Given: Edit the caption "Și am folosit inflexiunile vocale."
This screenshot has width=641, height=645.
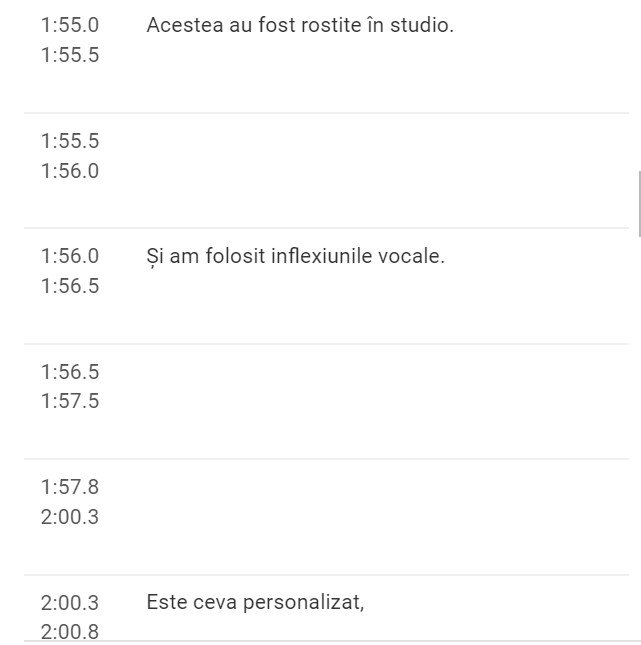Looking at the screenshot, I should click(295, 257).
